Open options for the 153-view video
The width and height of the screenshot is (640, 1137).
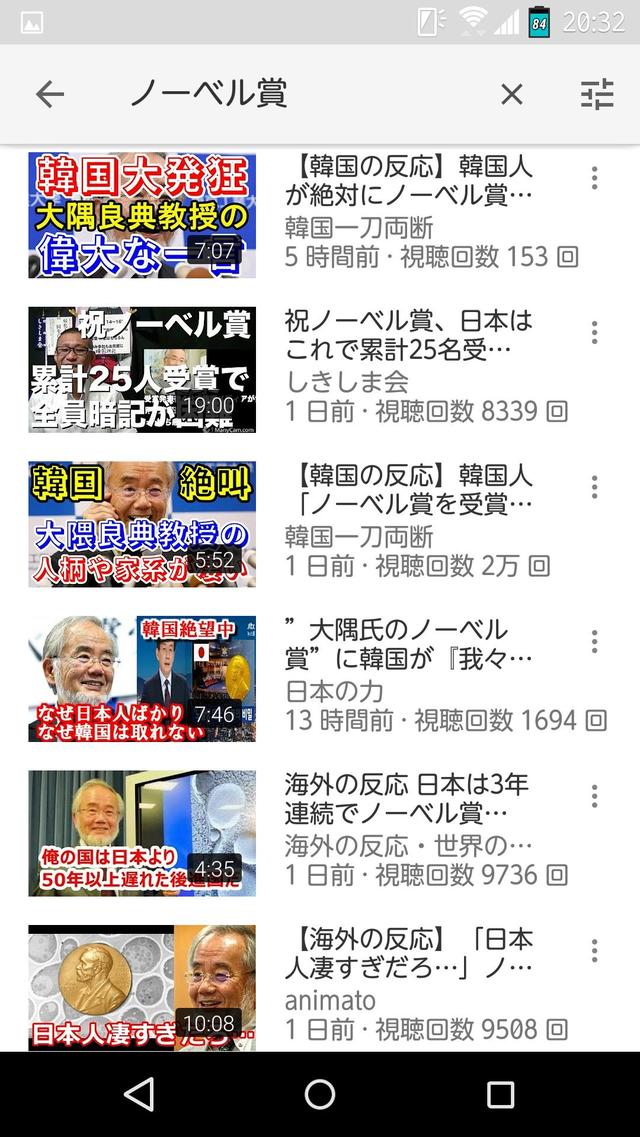pos(594,179)
